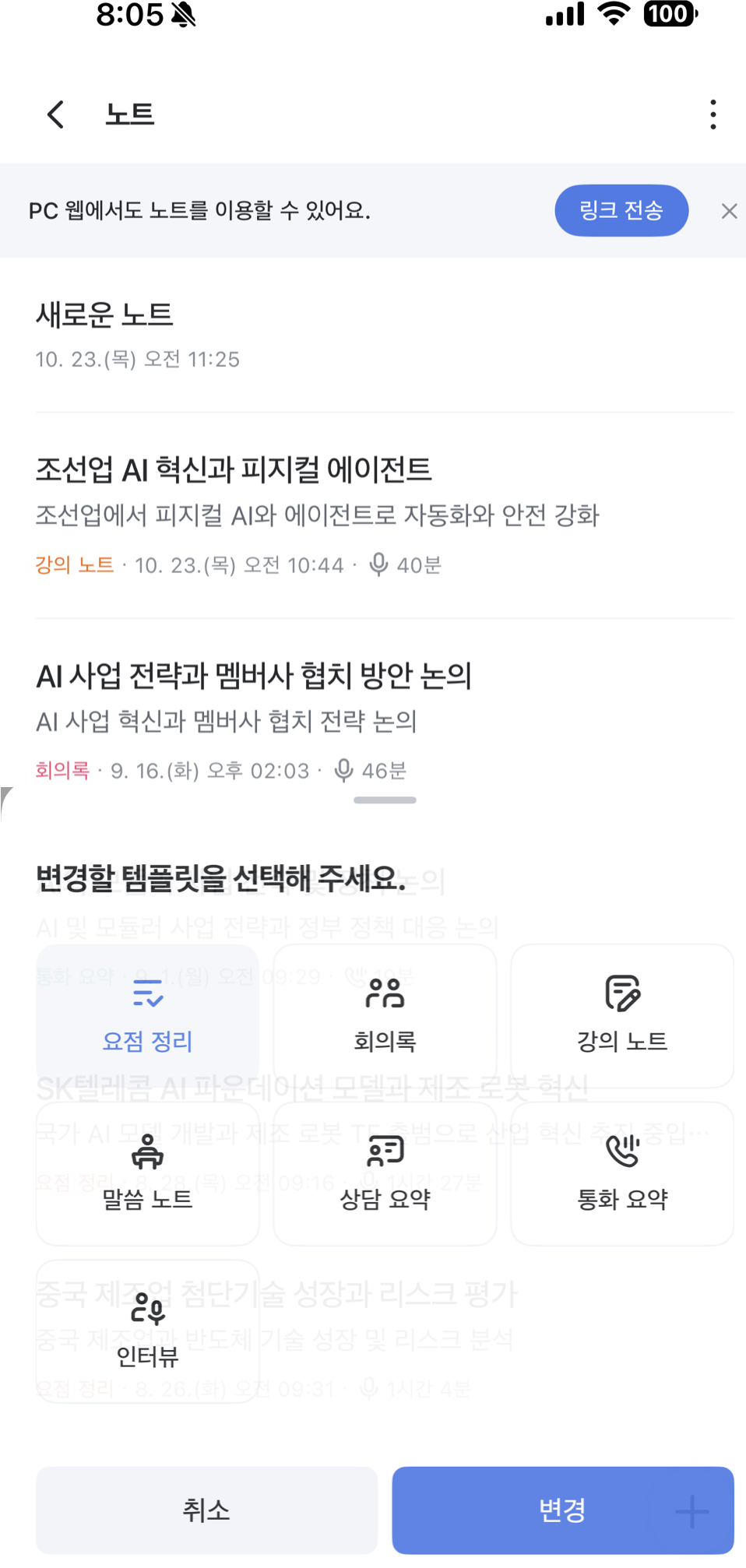Tap the 링크 전송 button in the banner
Viewport: 746px width, 1568px height.
pos(621,210)
